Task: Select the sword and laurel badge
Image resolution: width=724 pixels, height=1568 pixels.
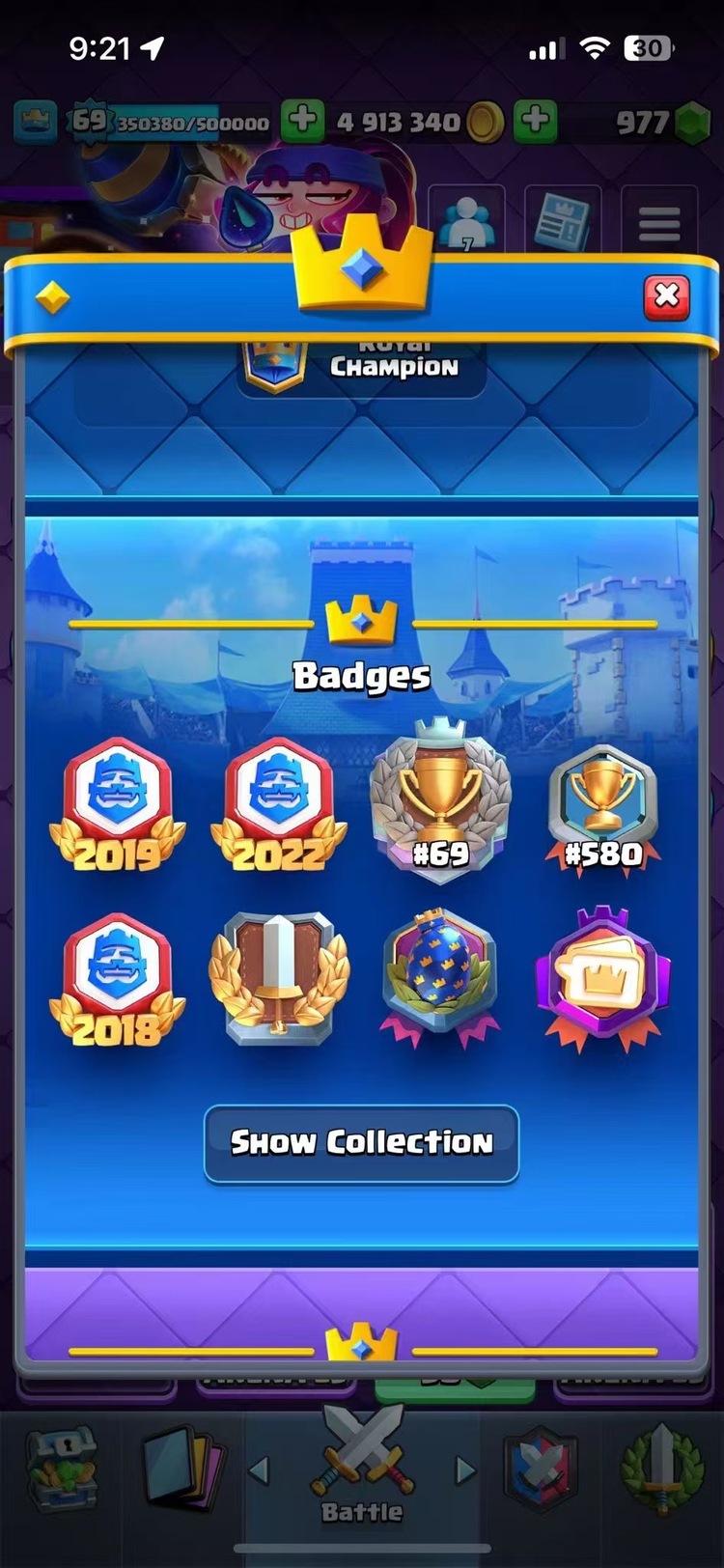Action: [x=278, y=979]
